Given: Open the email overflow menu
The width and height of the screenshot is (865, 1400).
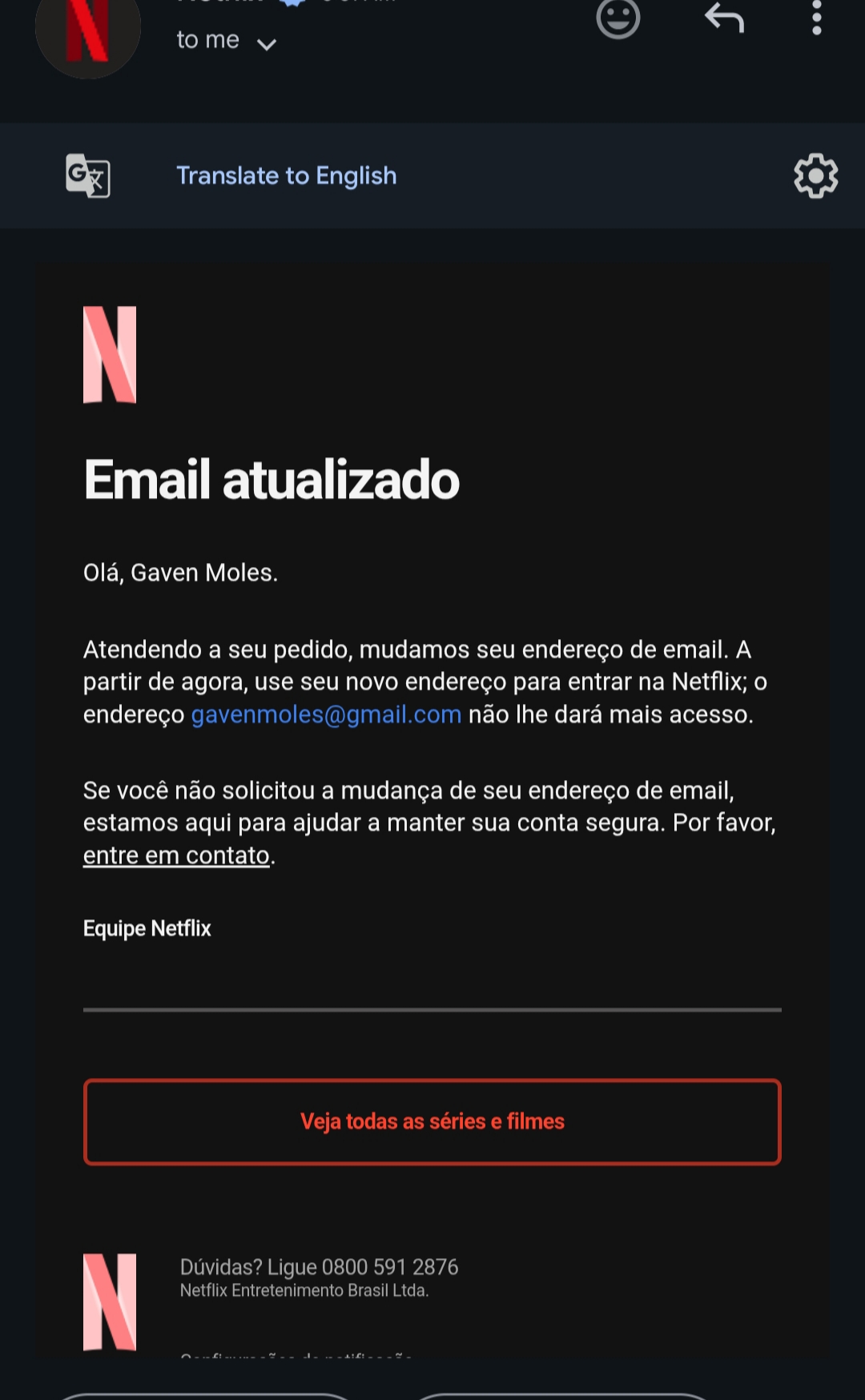Looking at the screenshot, I should [816, 18].
